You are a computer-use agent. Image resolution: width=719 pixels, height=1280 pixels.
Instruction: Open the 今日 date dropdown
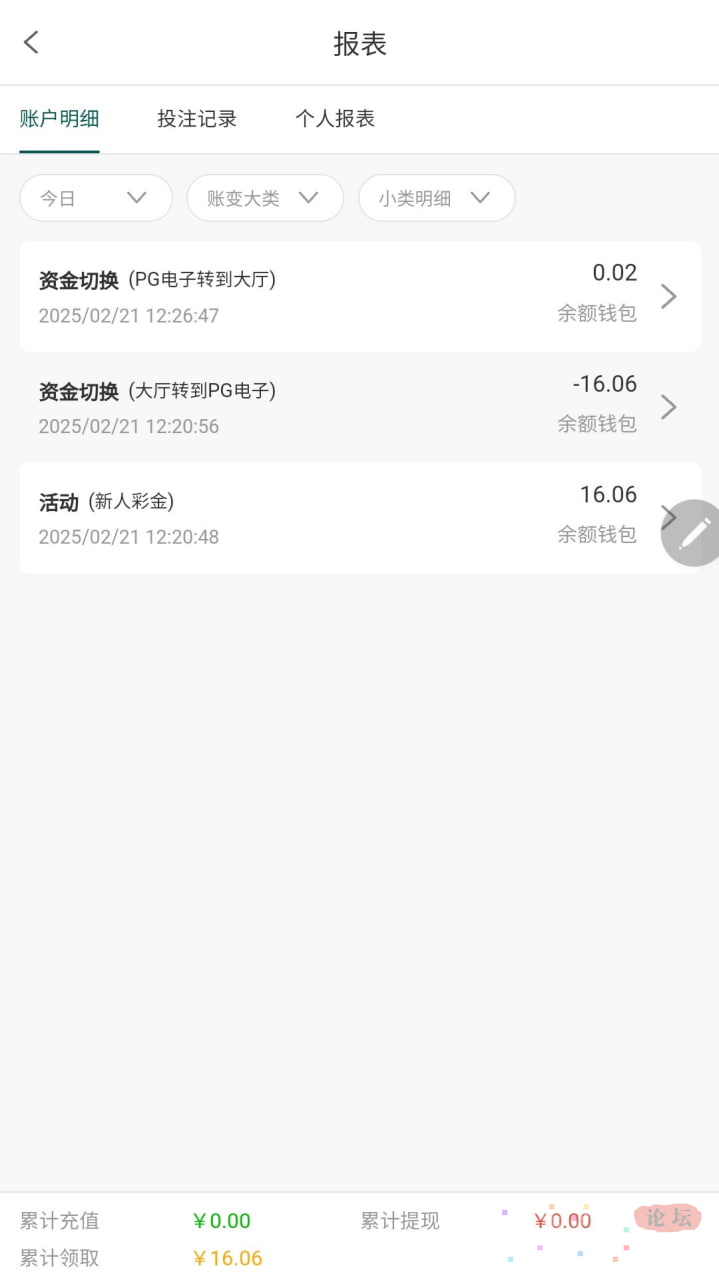click(x=96, y=198)
